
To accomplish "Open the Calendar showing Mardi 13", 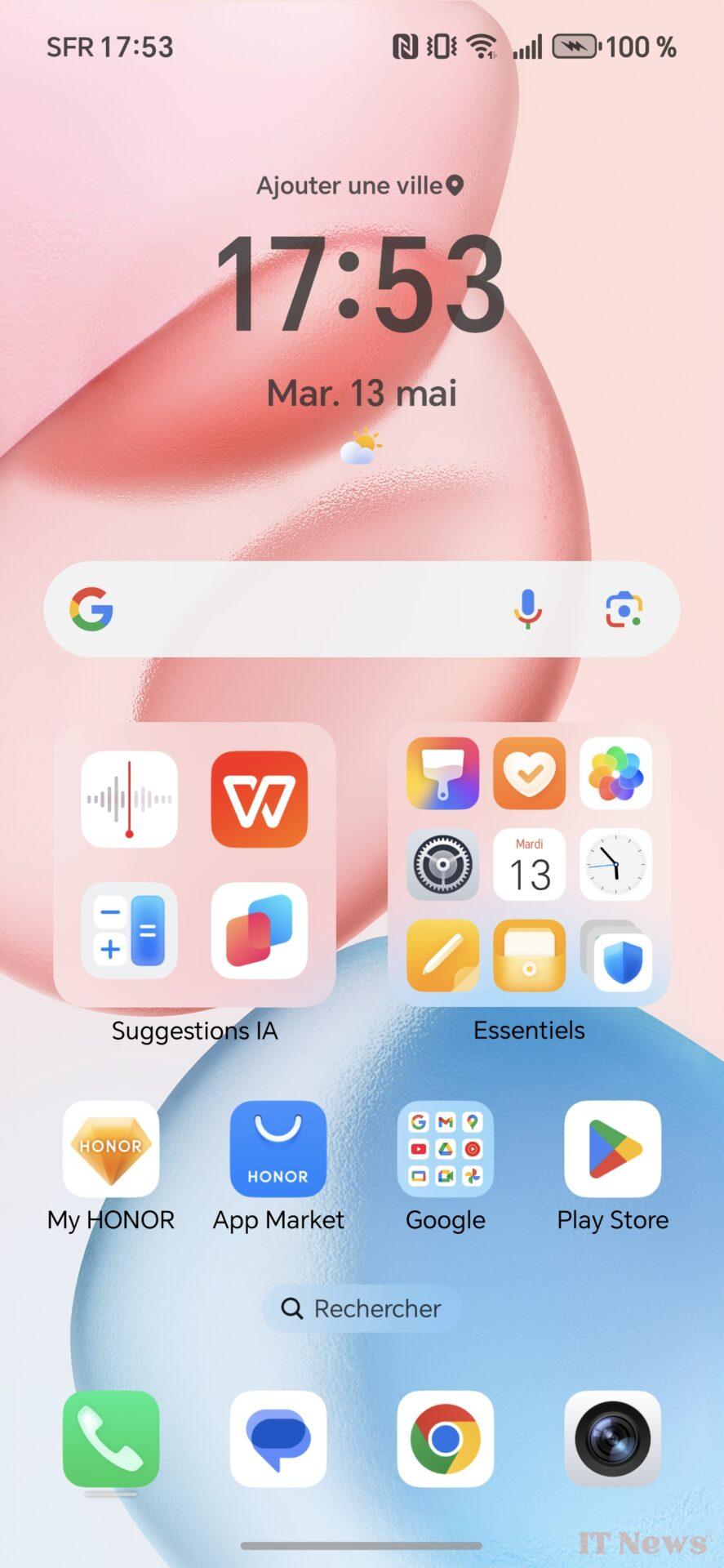I will click(x=530, y=865).
